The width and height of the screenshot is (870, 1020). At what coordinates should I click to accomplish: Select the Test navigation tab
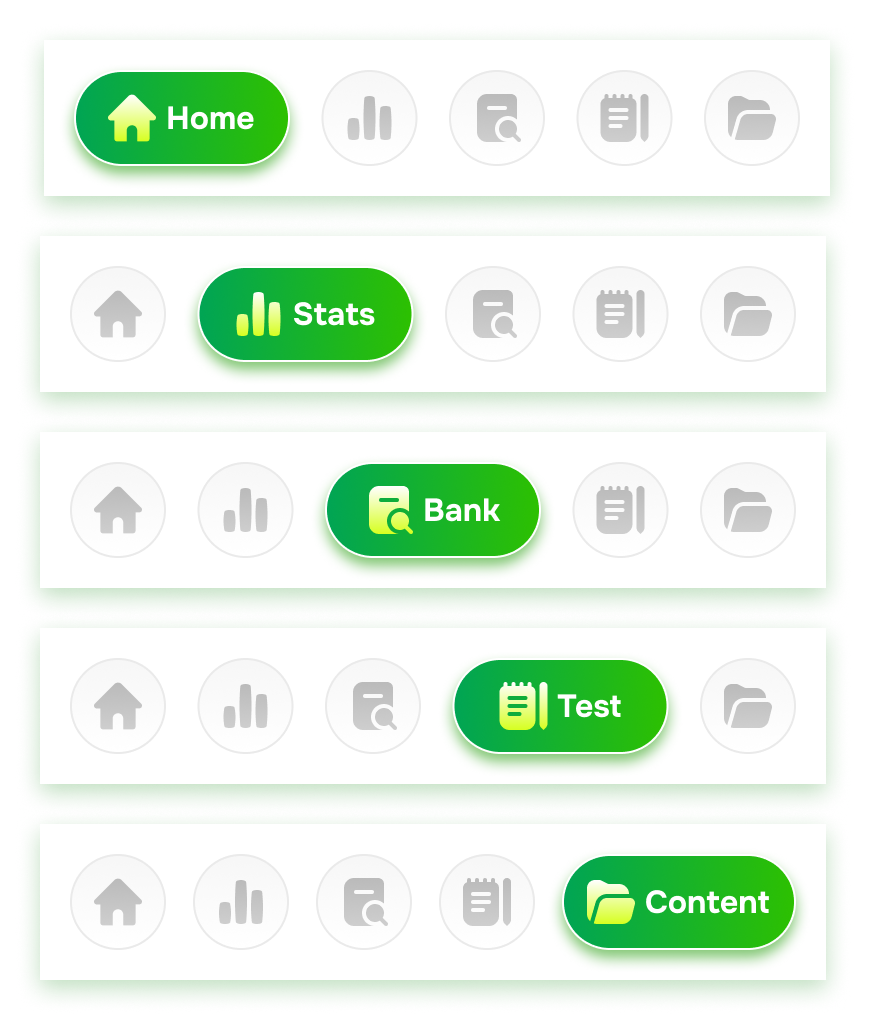(560, 705)
